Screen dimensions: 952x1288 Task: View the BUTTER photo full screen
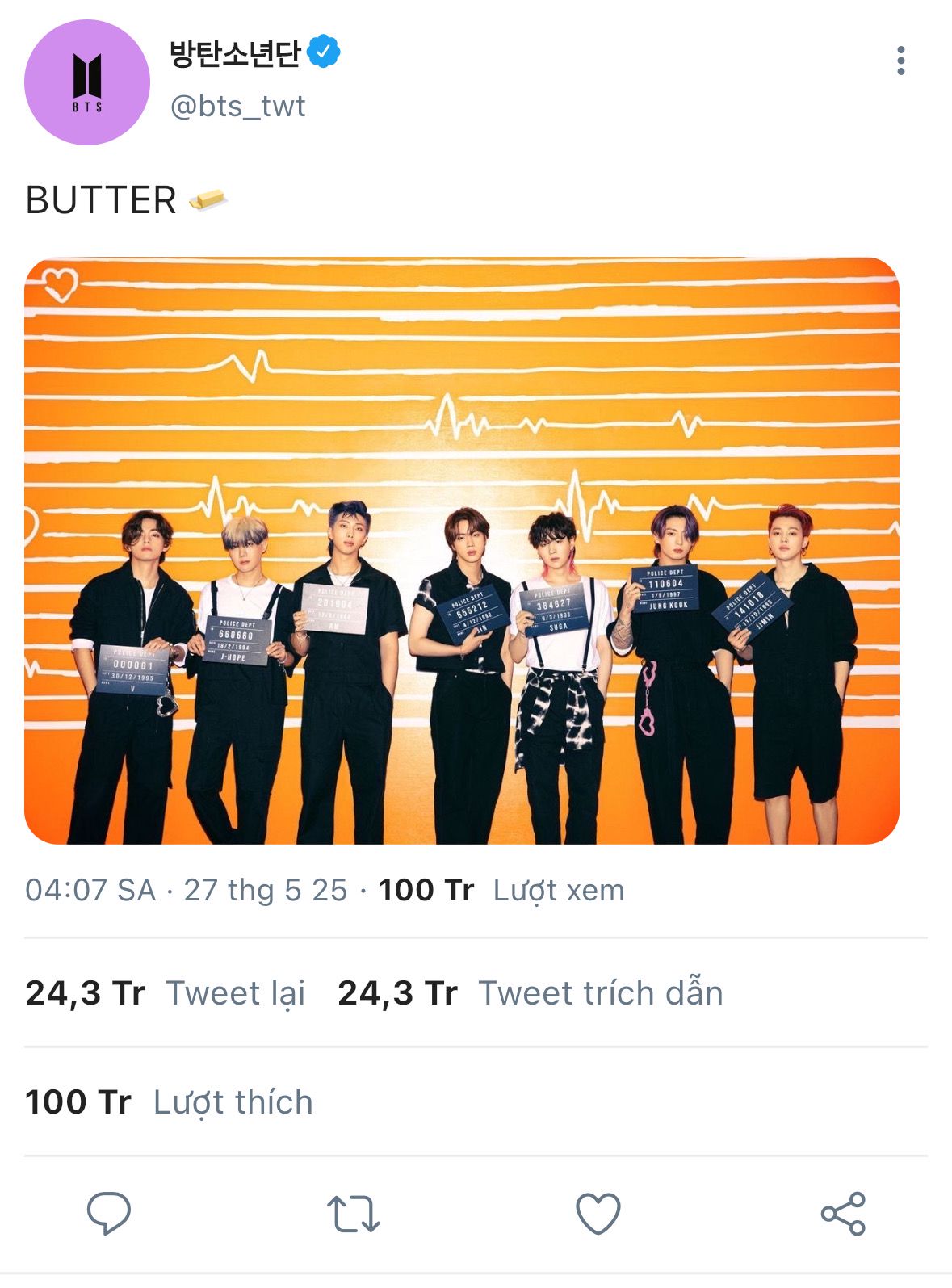point(462,551)
